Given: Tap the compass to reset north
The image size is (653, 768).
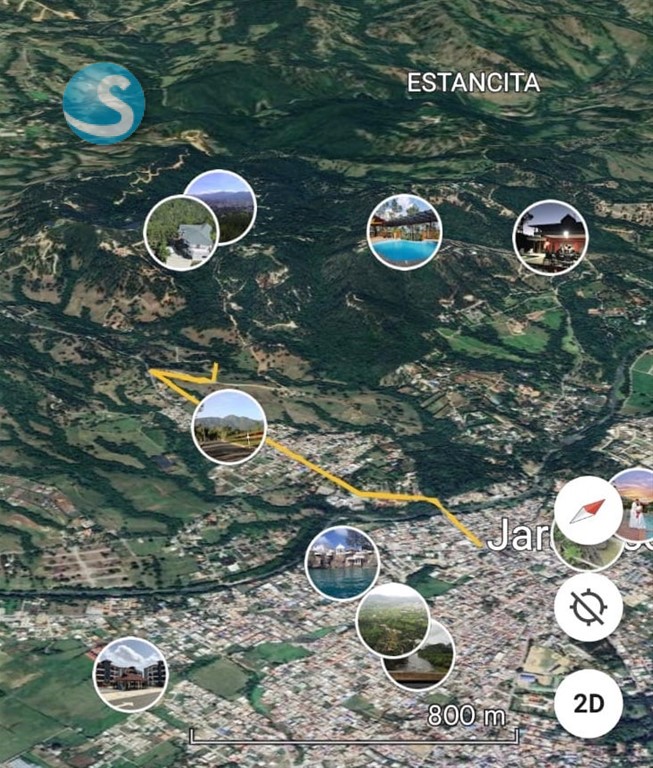Looking at the screenshot, I should tap(588, 511).
